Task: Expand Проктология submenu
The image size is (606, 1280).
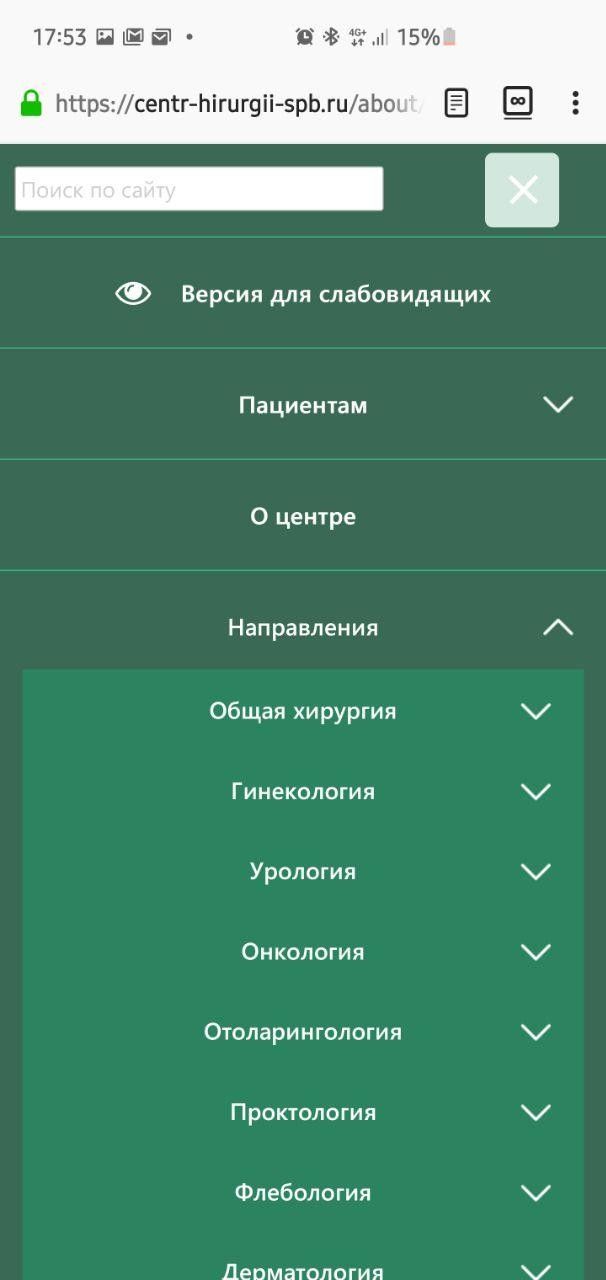Action: click(536, 1112)
